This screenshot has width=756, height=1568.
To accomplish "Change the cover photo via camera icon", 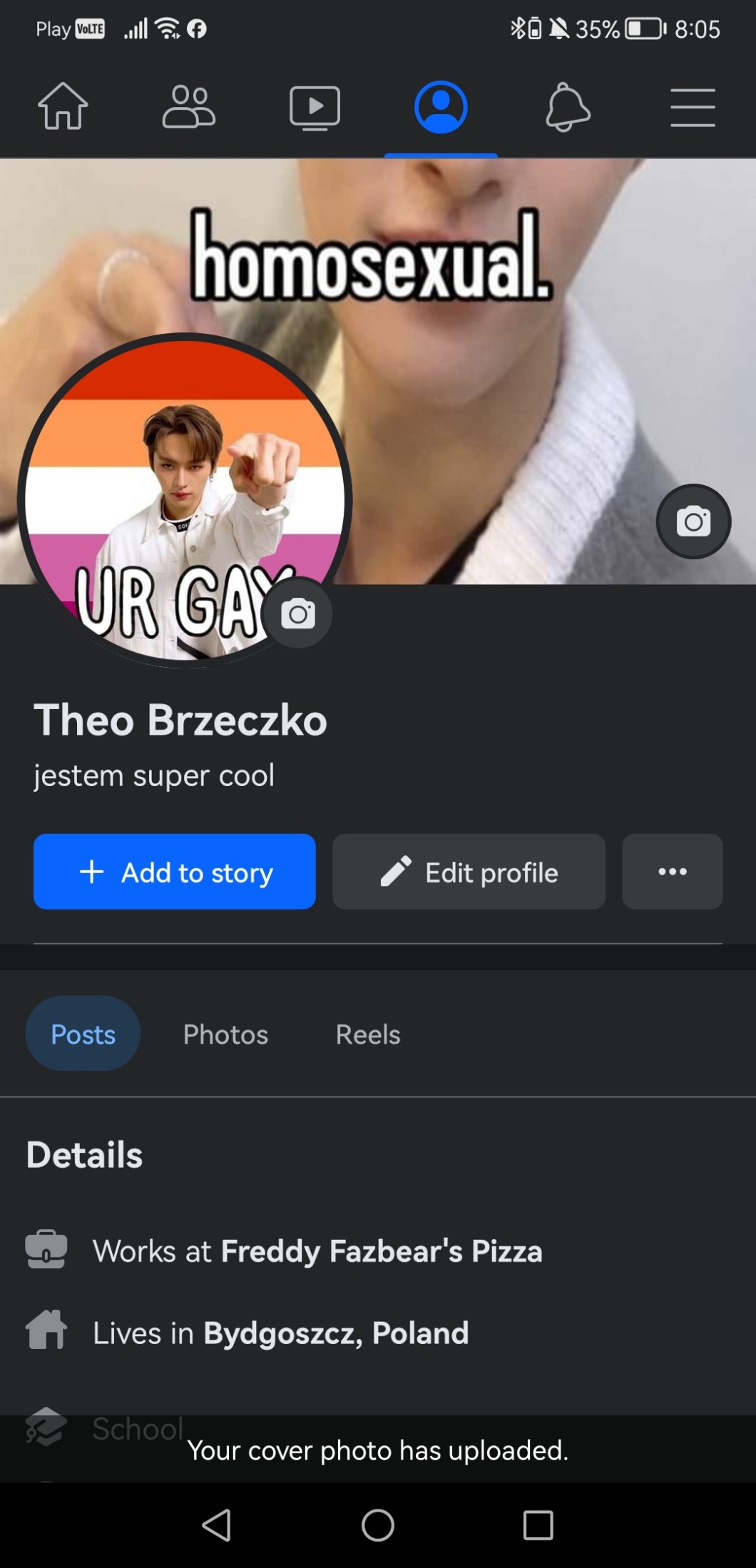I will 693,521.
